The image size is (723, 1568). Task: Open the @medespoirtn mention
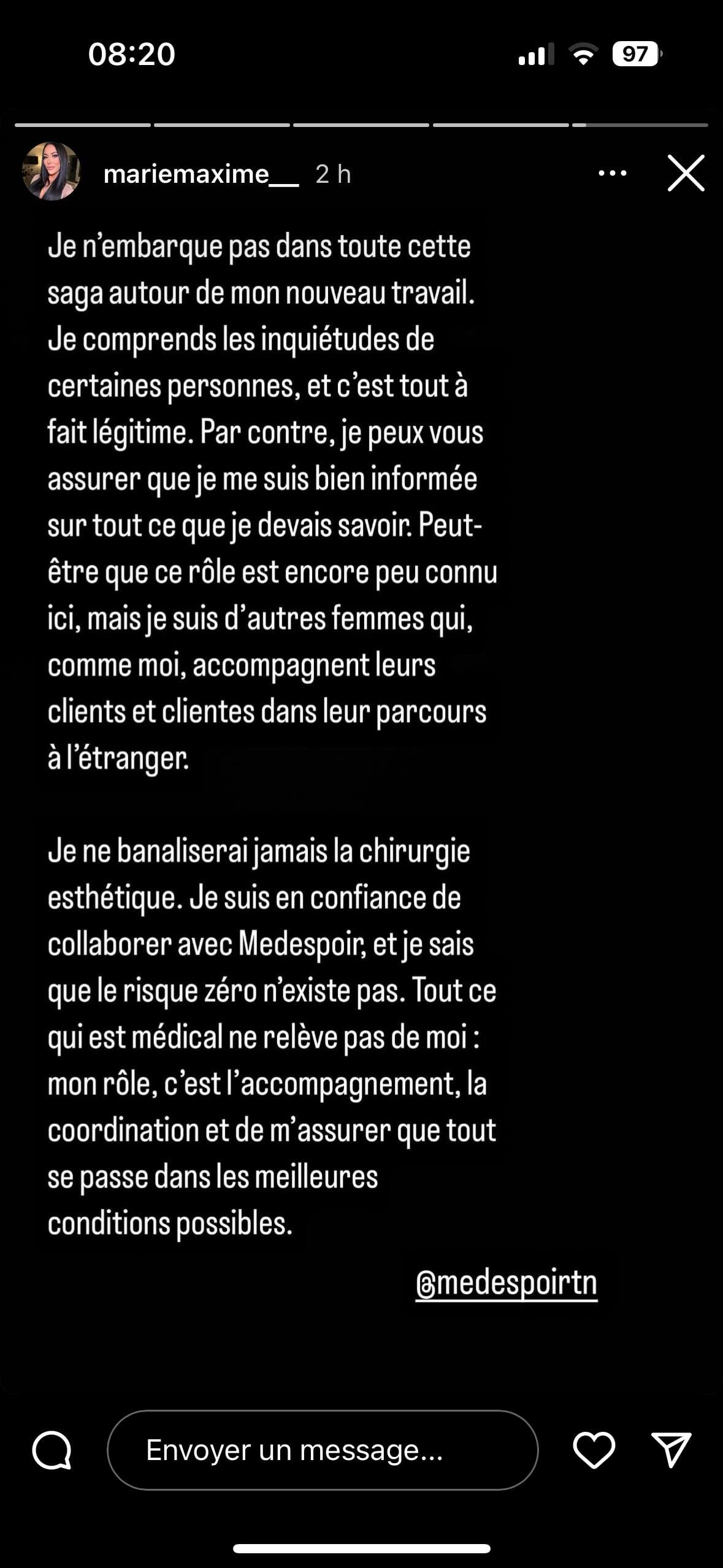[x=506, y=1282]
